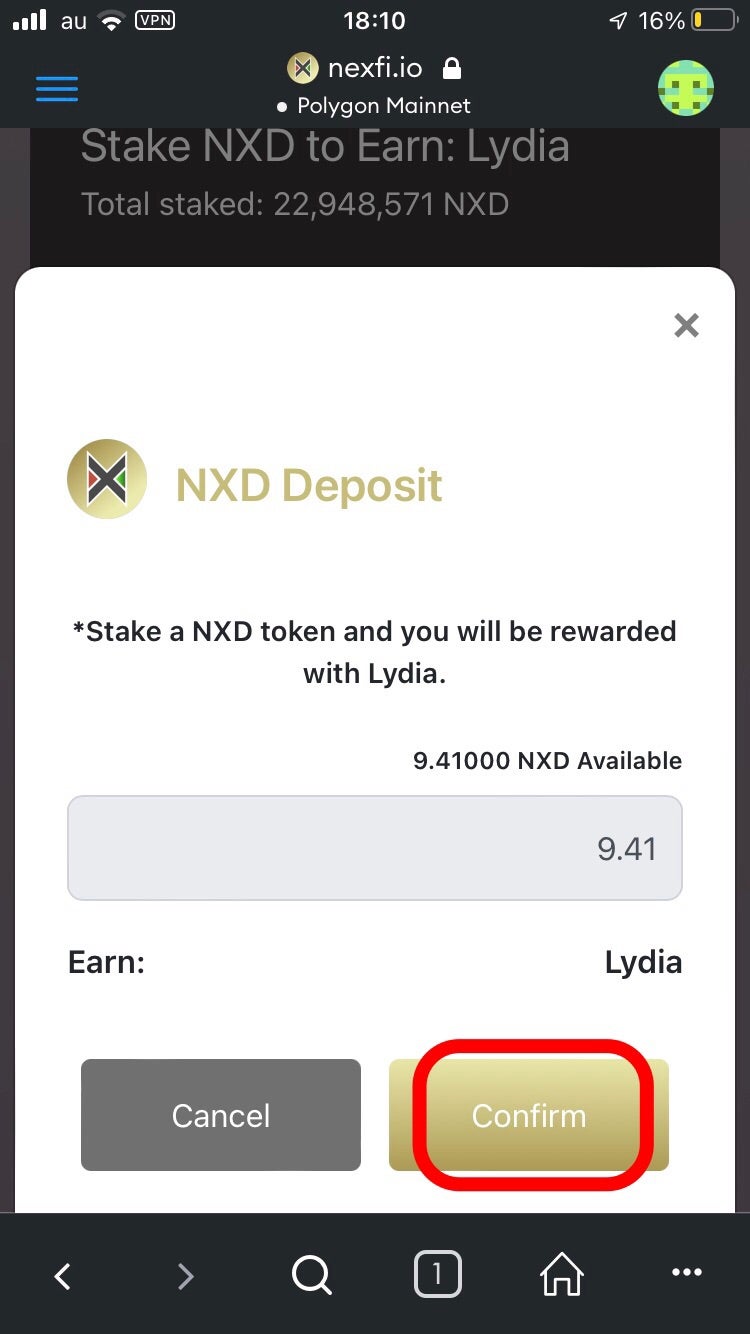The image size is (750, 1334).
Task: Open the browser tabs switcher
Action: (x=437, y=1275)
